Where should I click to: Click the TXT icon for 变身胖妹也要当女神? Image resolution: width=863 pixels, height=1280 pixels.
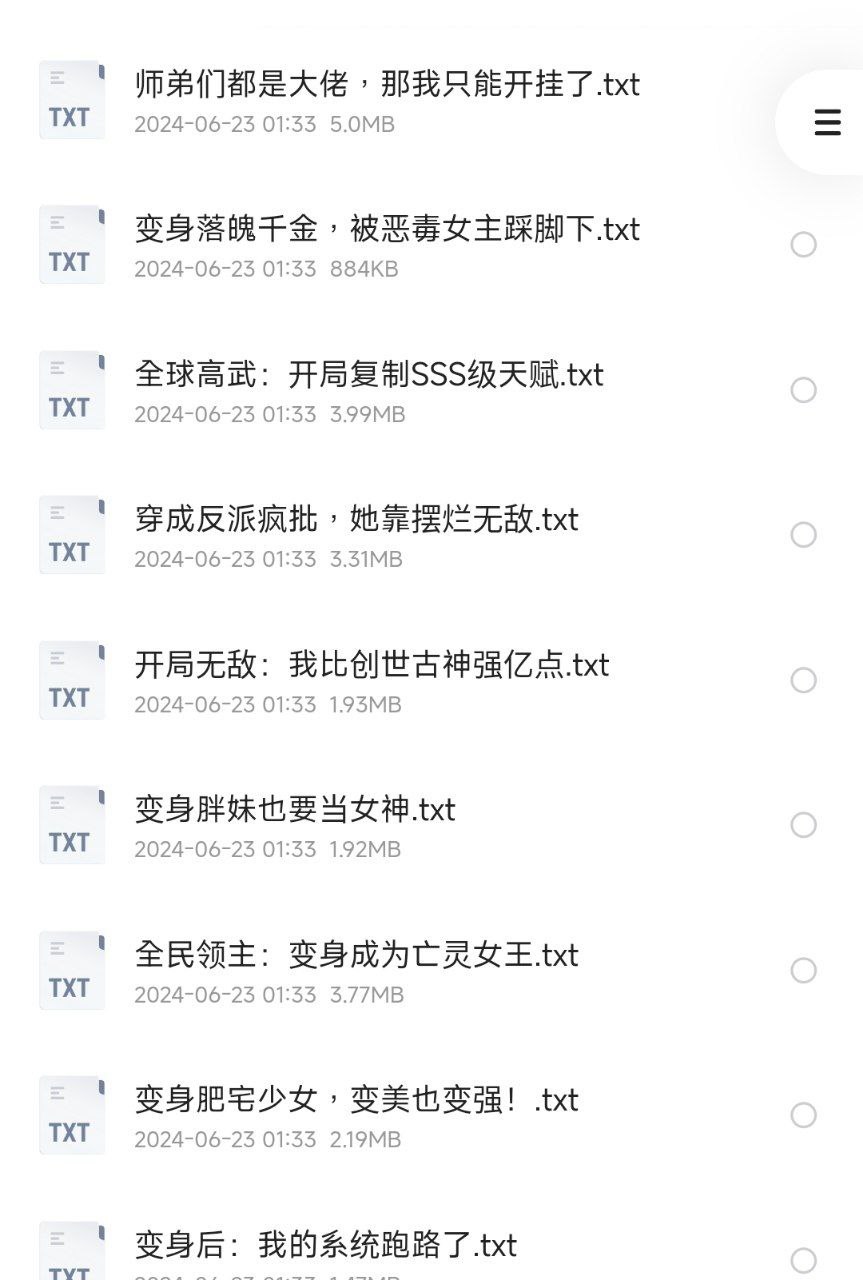71,825
